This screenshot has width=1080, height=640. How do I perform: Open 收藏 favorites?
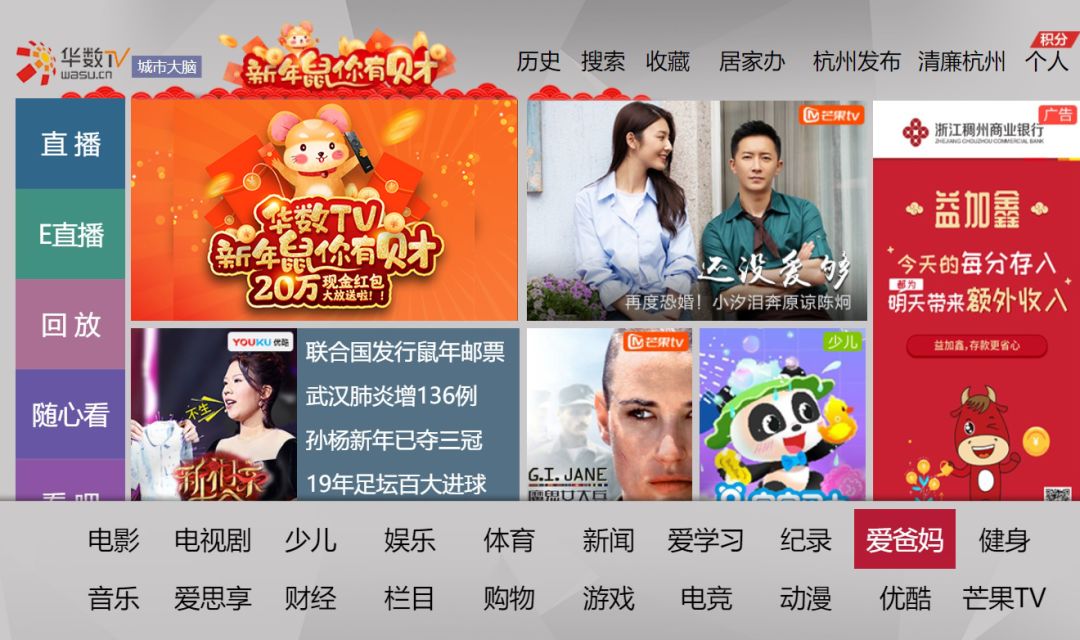point(668,61)
